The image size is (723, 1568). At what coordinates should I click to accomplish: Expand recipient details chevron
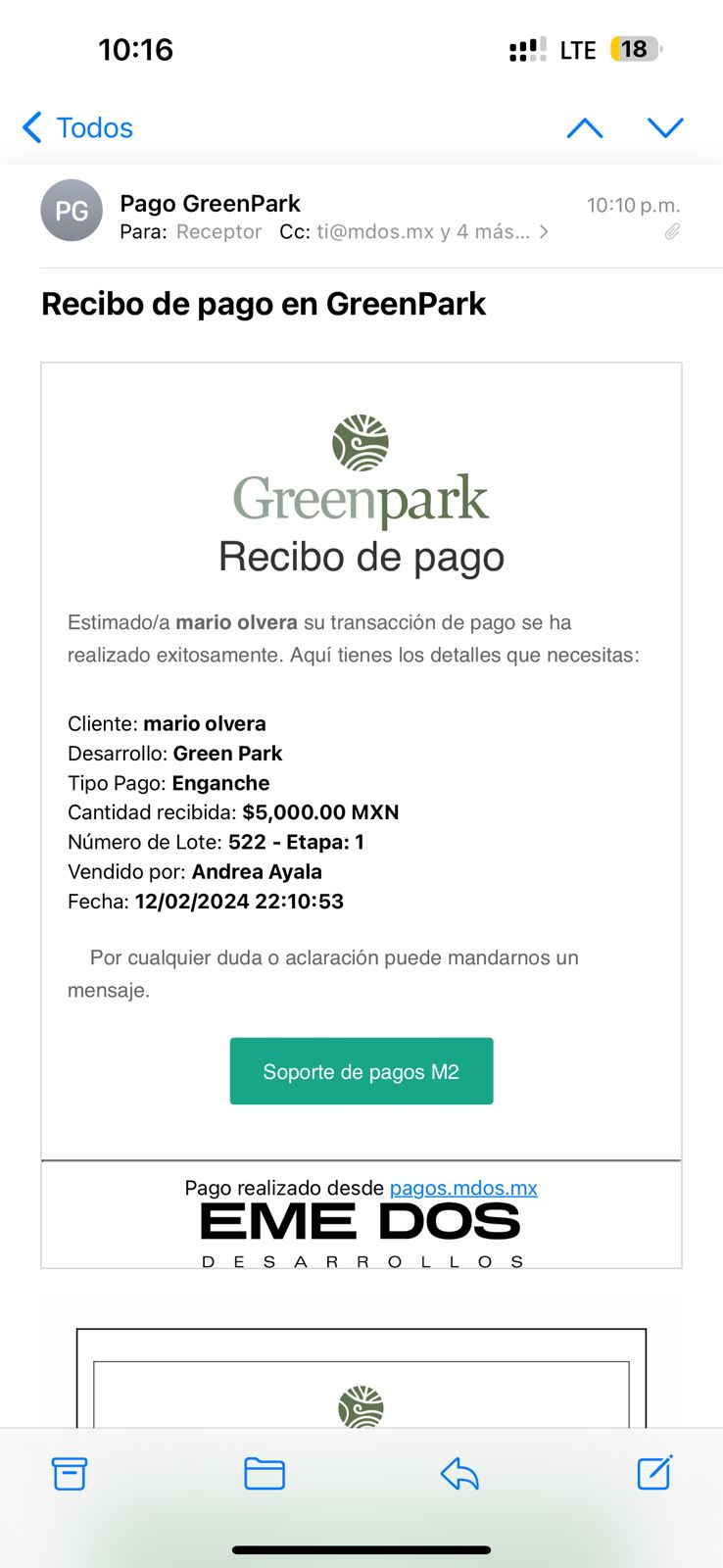coord(544,232)
